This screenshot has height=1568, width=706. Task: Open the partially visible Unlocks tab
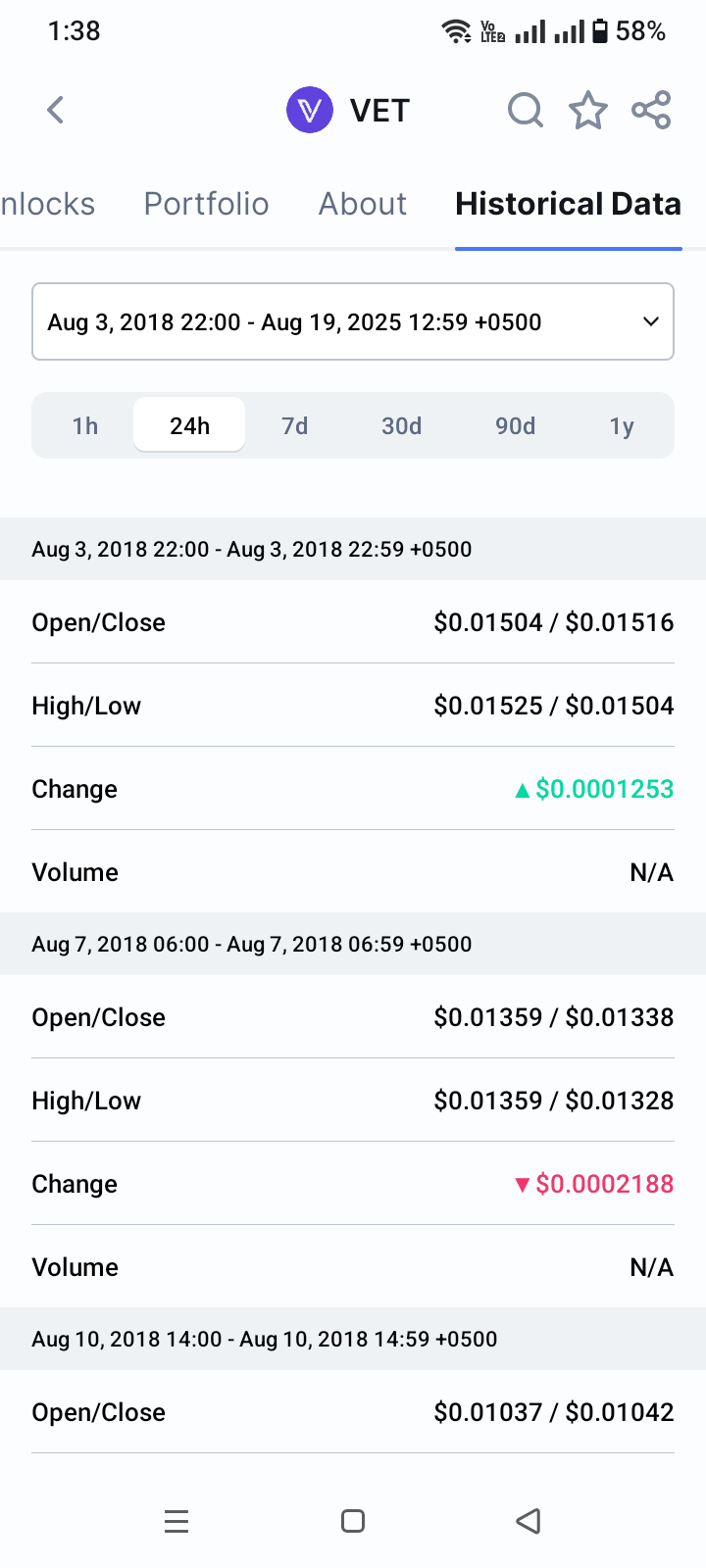(47, 204)
